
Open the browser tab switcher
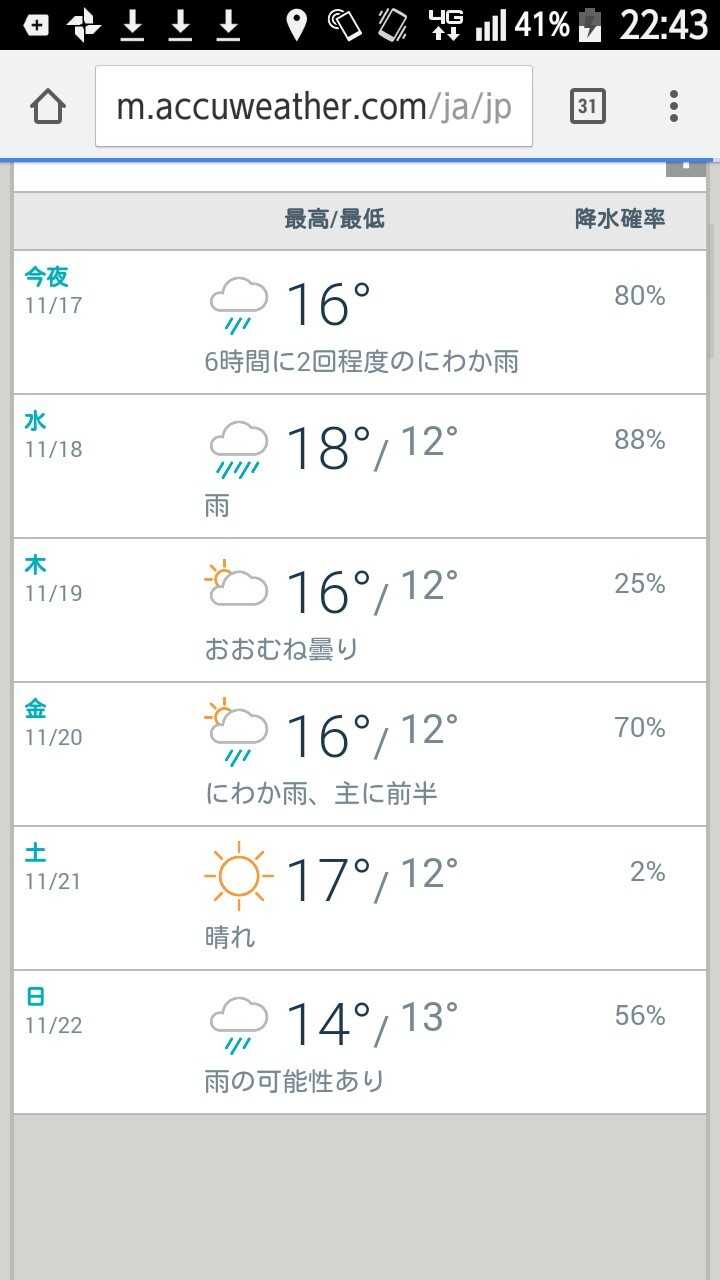tap(588, 106)
